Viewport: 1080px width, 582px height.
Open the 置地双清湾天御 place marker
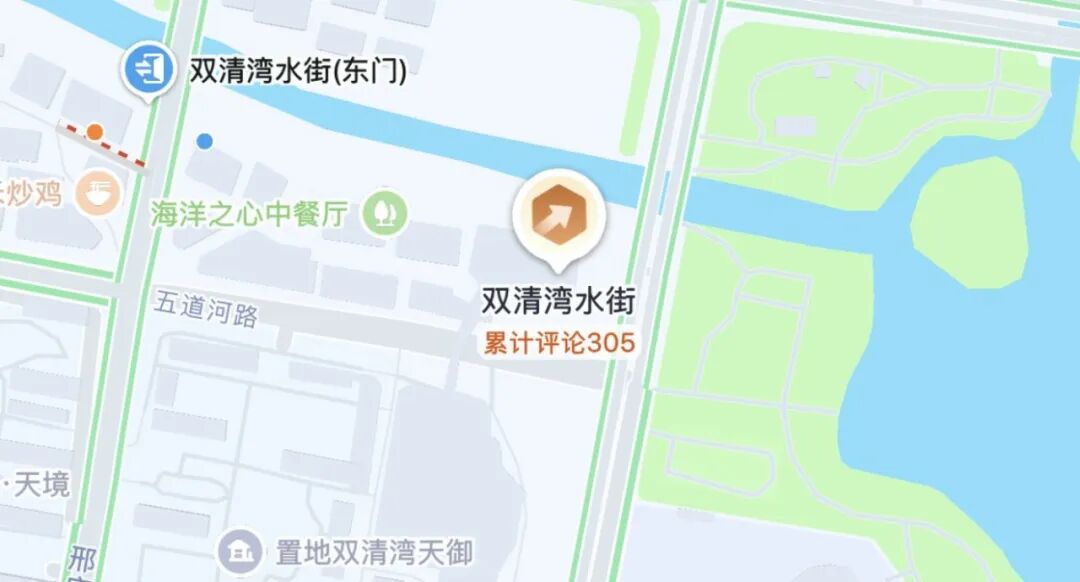[x=240, y=550]
